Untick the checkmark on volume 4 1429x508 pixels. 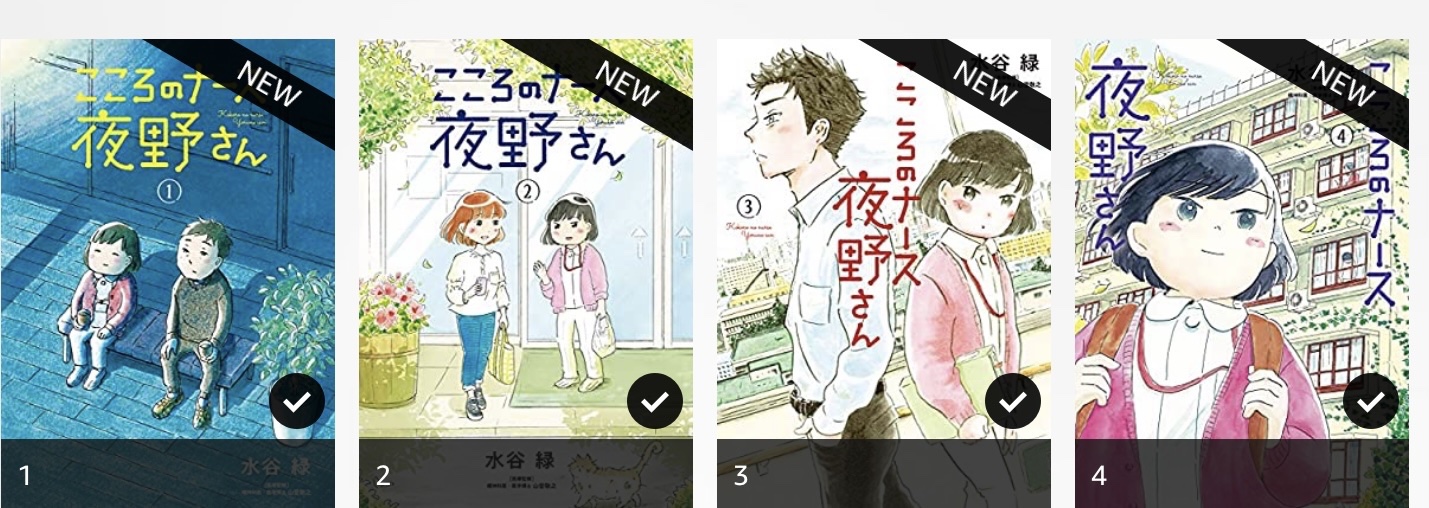click(x=1371, y=402)
